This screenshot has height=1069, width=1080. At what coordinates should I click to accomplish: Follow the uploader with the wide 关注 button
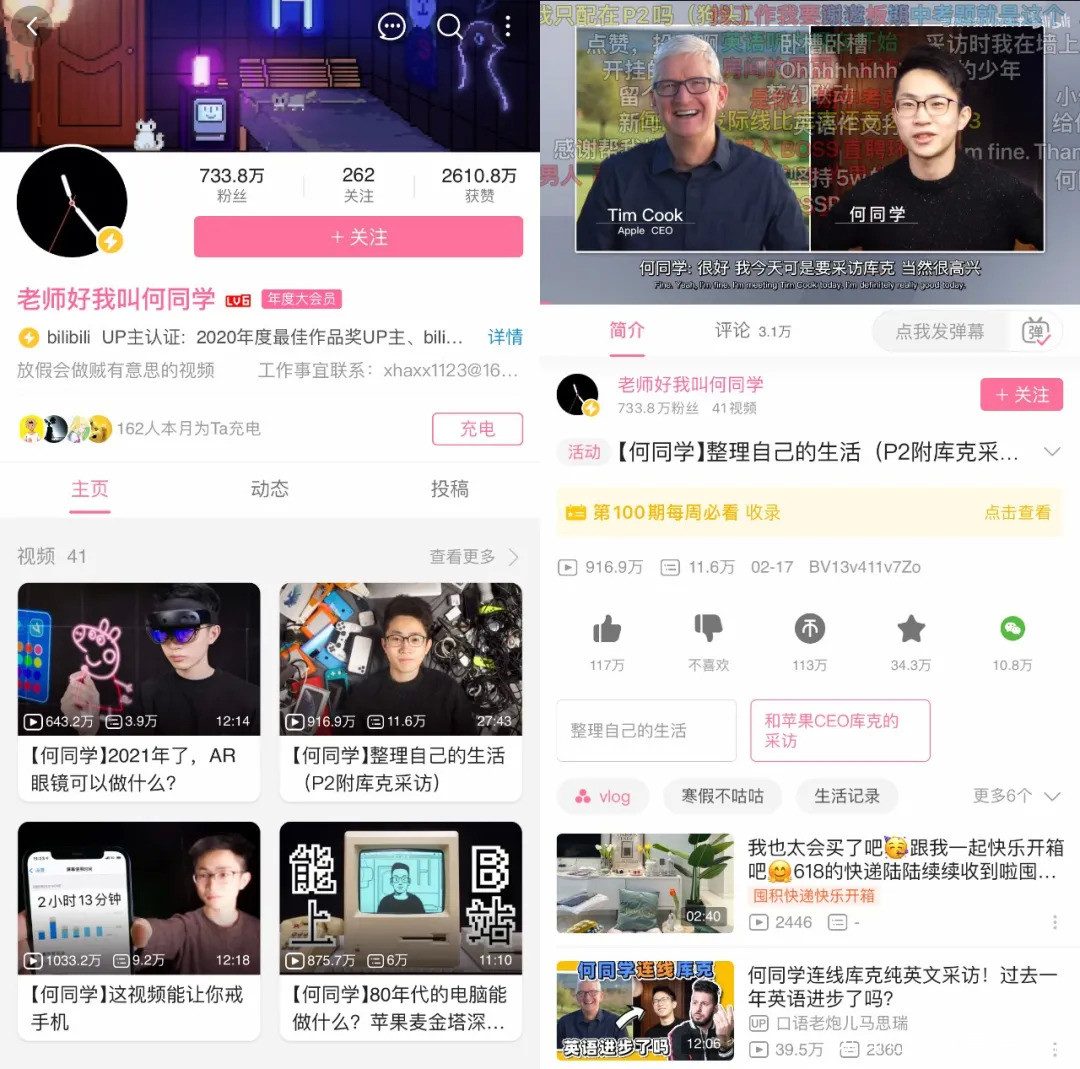pyautogui.click(x=358, y=237)
